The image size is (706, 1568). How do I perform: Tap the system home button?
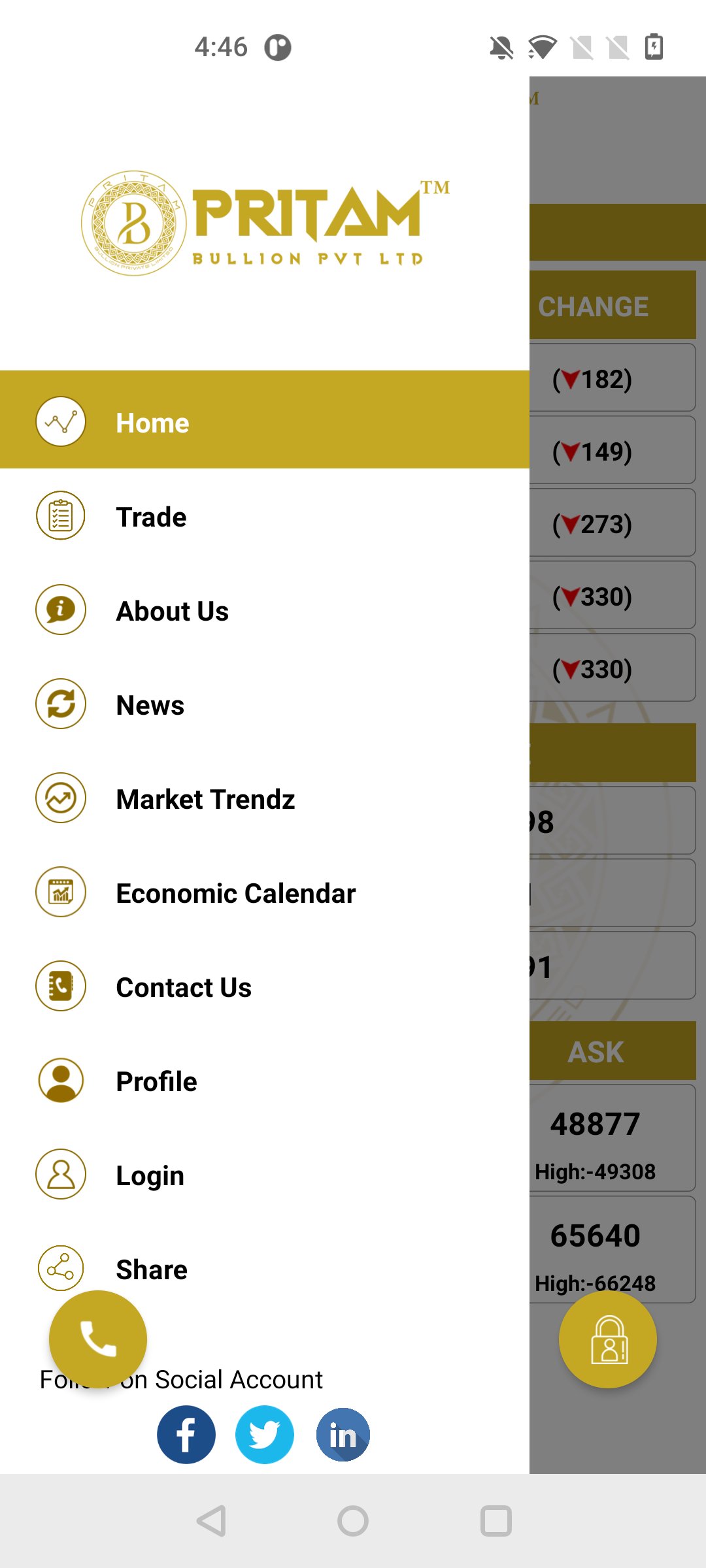(353, 1521)
